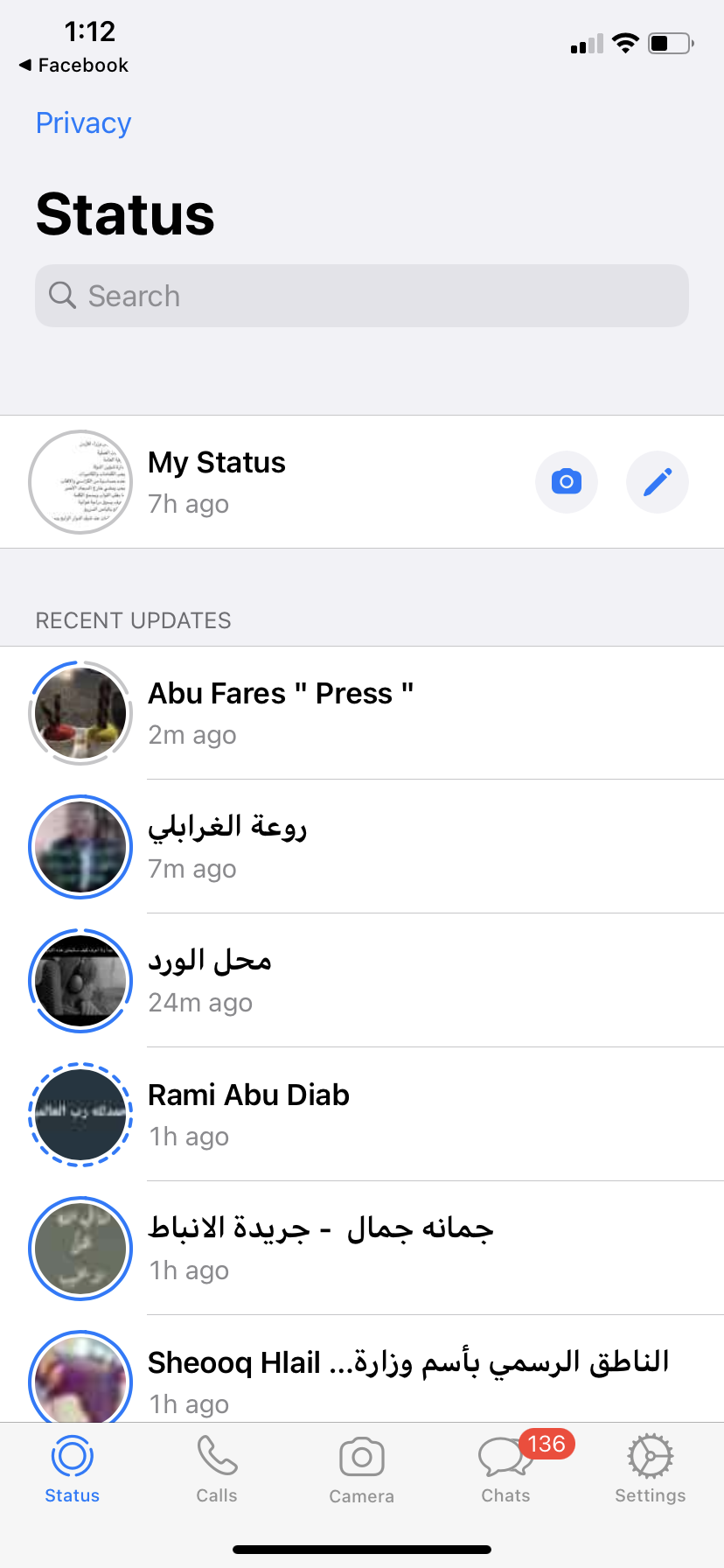
Task: Switch to the Chats tab
Action: pos(507,1469)
